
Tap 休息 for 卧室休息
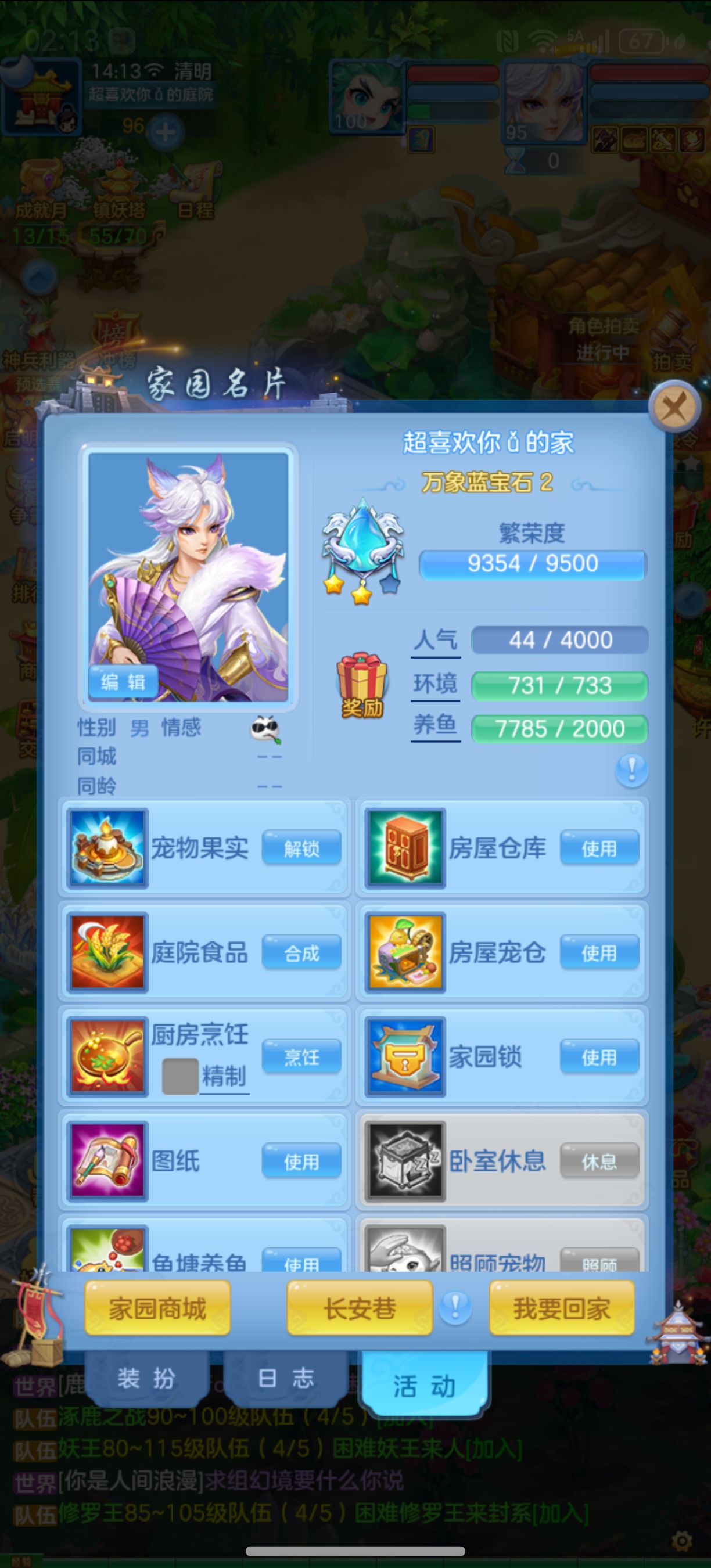[x=599, y=1161]
